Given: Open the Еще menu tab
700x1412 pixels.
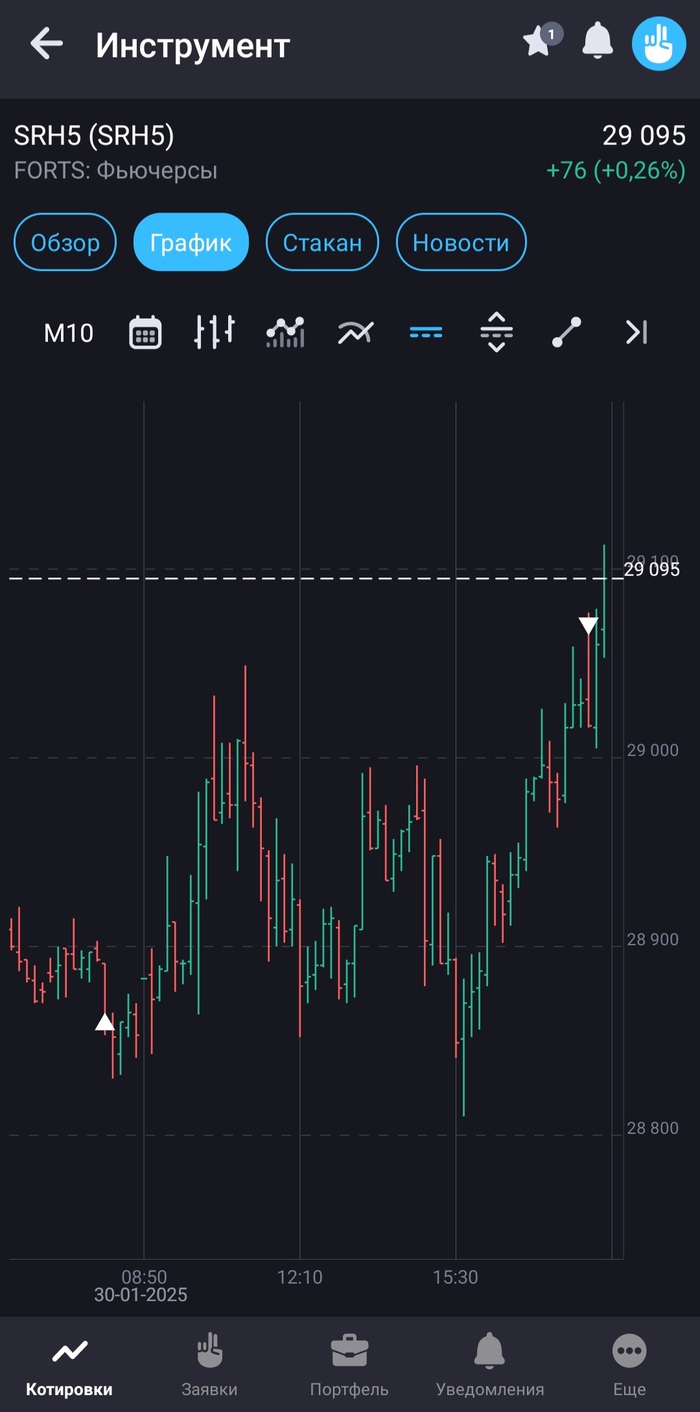Looking at the screenshot, I should [x=629, y=1365].
